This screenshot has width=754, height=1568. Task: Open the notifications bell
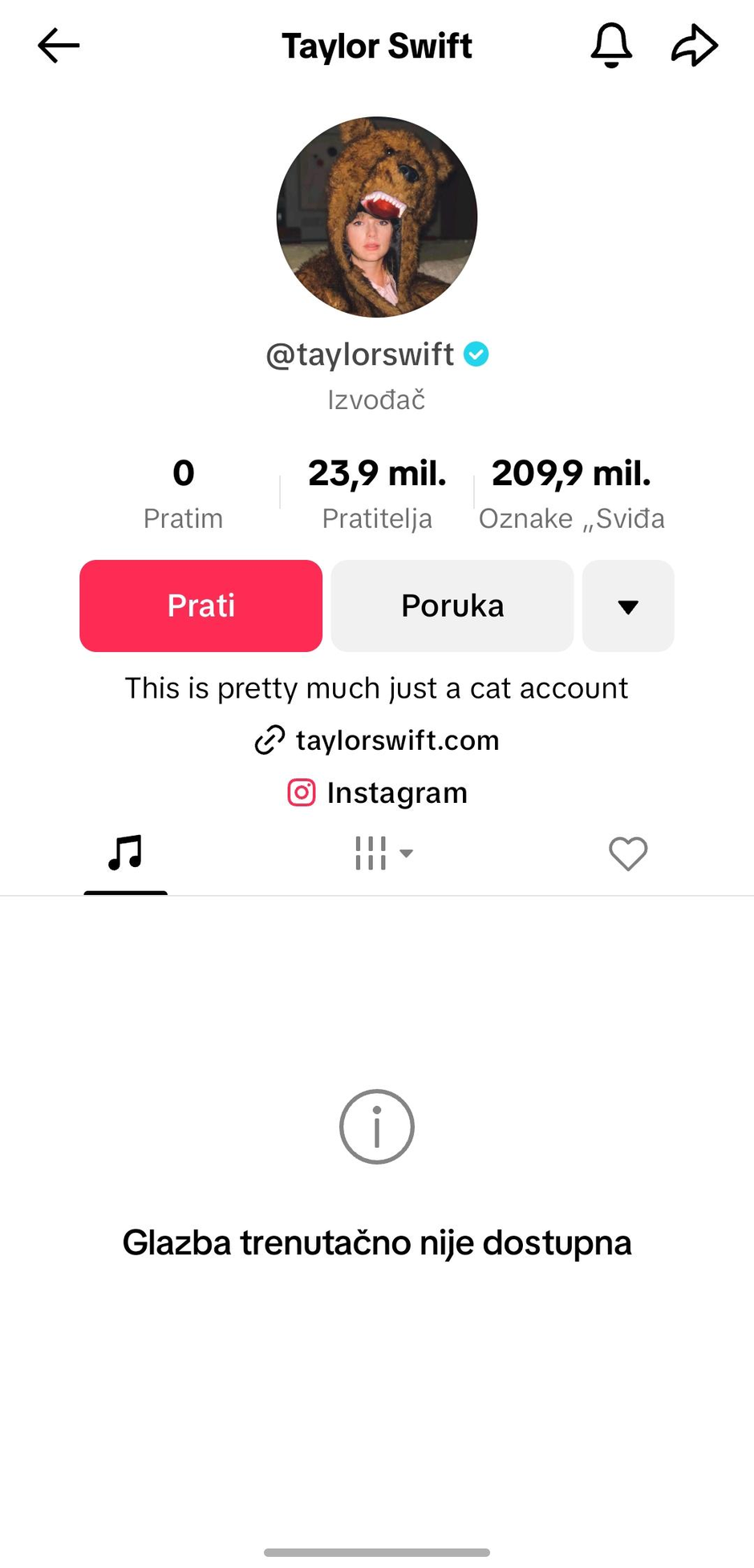(611, 45)
